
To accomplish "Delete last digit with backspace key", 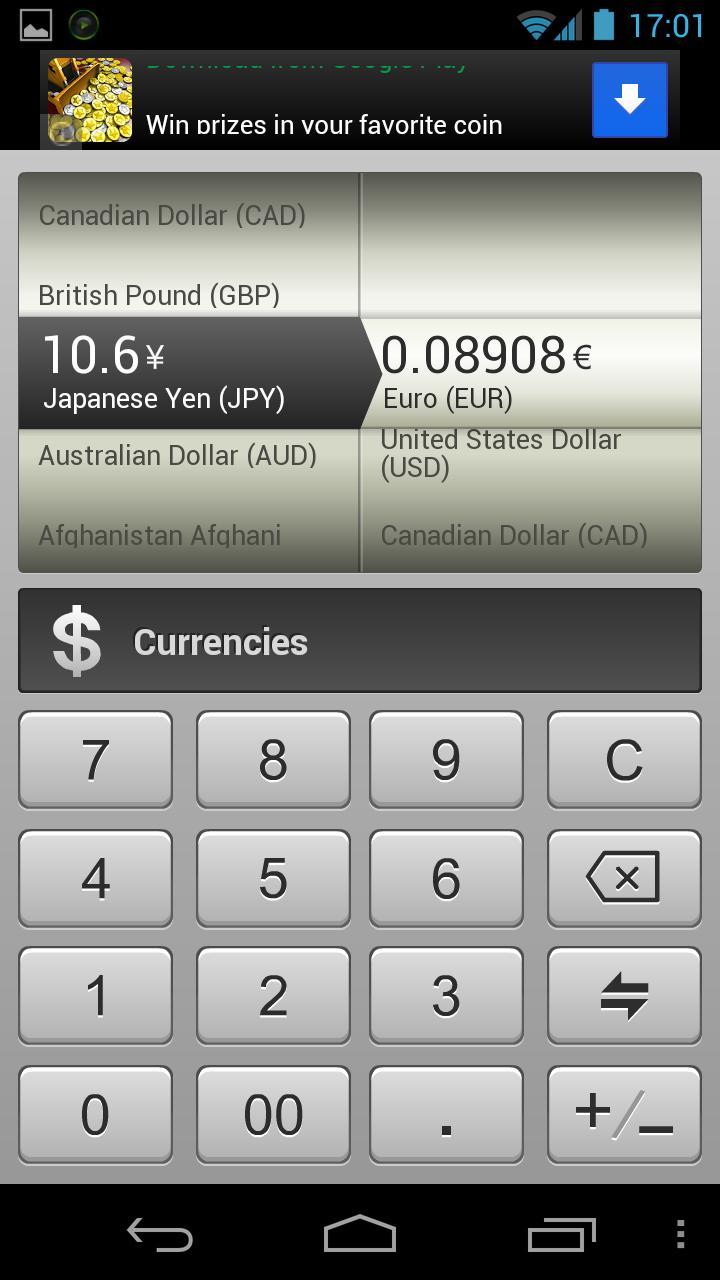I will [x=624, y=878].
